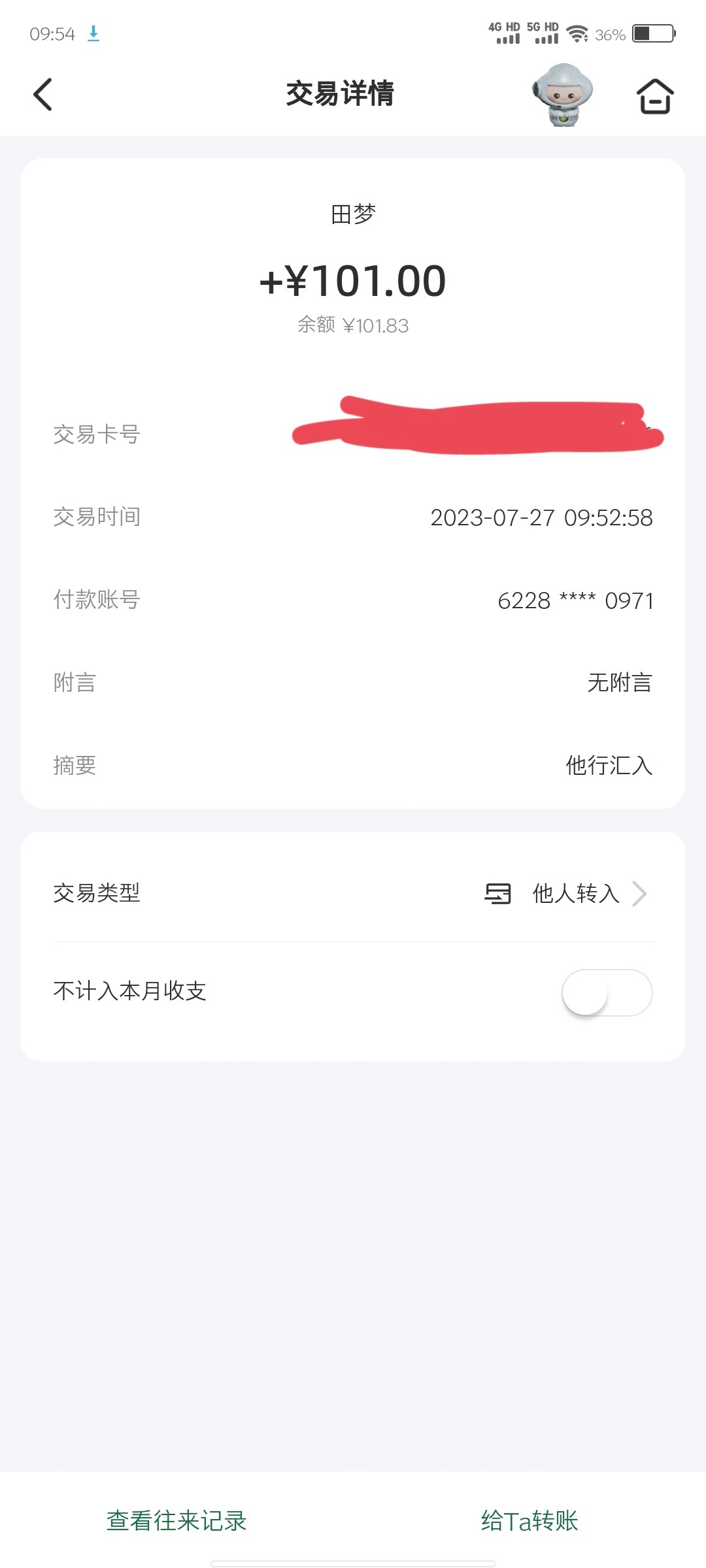Go back from transaction details
Viewport: 706px width, 1568px height.
[43, 95]
